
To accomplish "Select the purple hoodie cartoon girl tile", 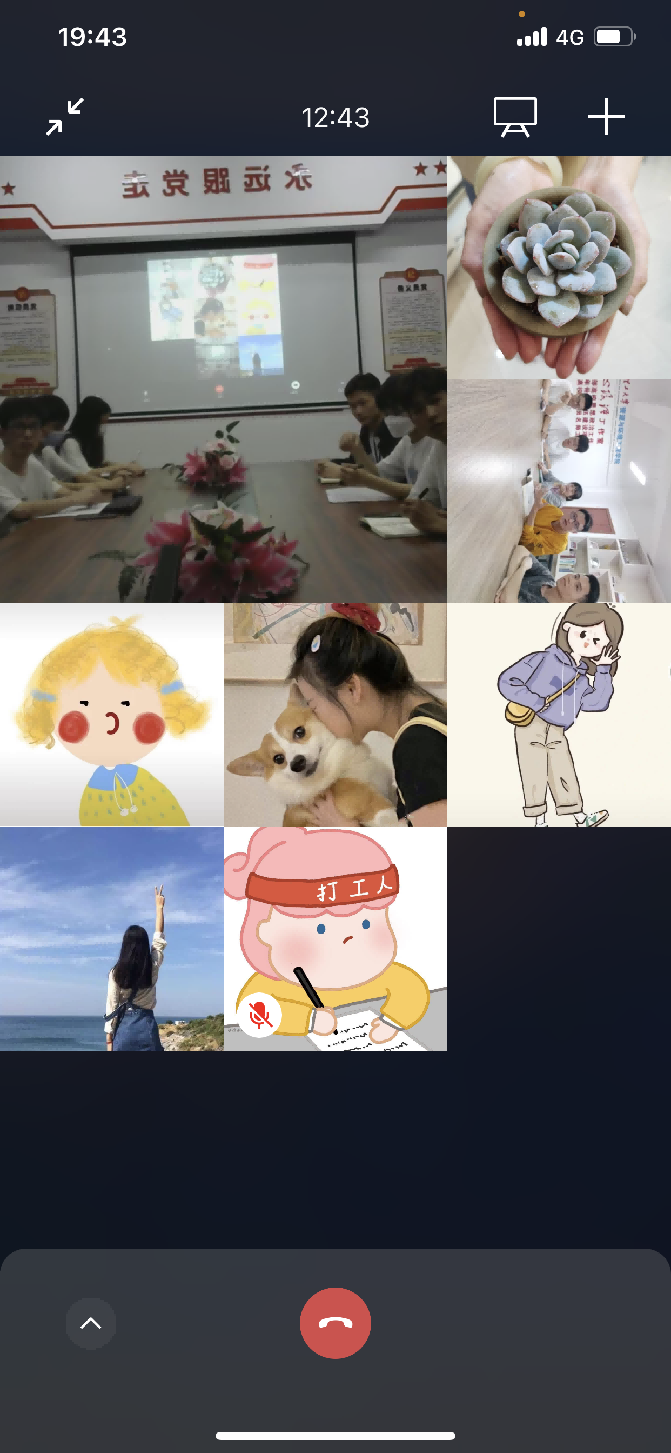I will coord(559,714).
